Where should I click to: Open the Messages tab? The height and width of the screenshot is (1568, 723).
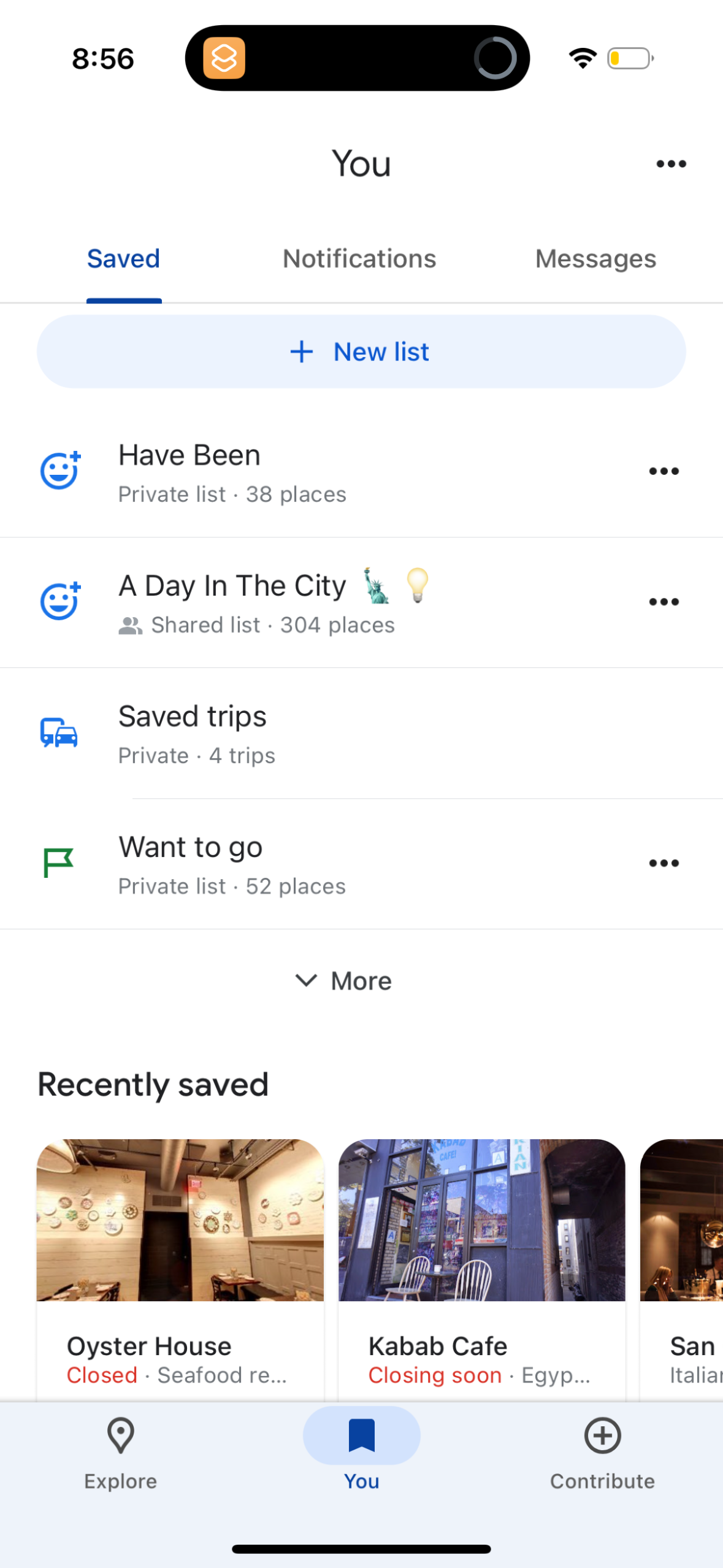tap(594, 258)
